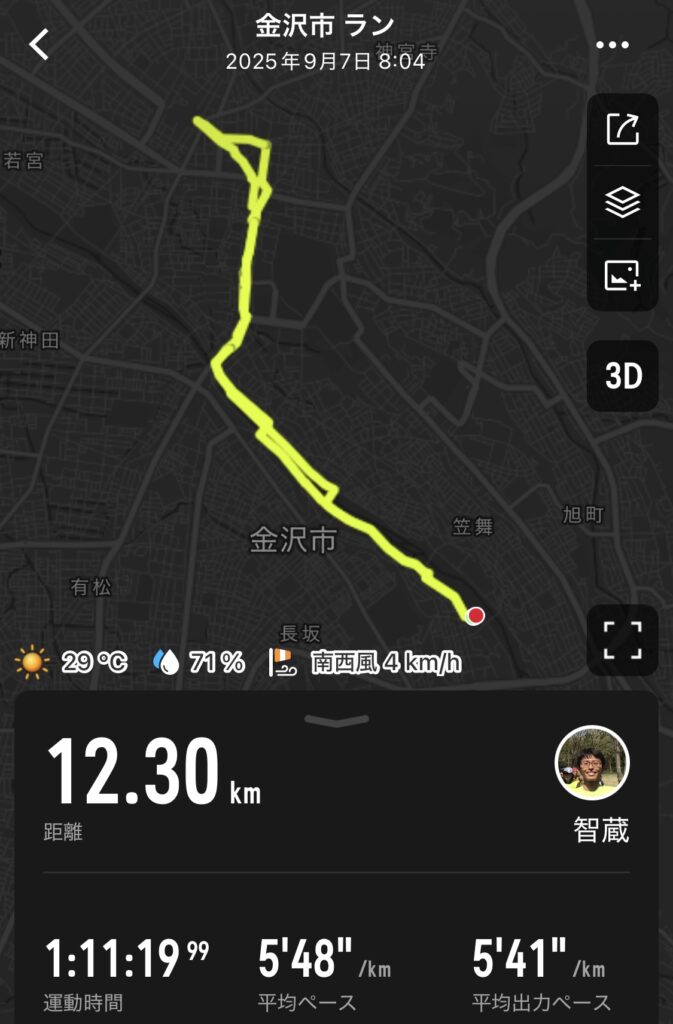Expand the stats panel handle
The image size is (673, 1024).
(336, 720)
